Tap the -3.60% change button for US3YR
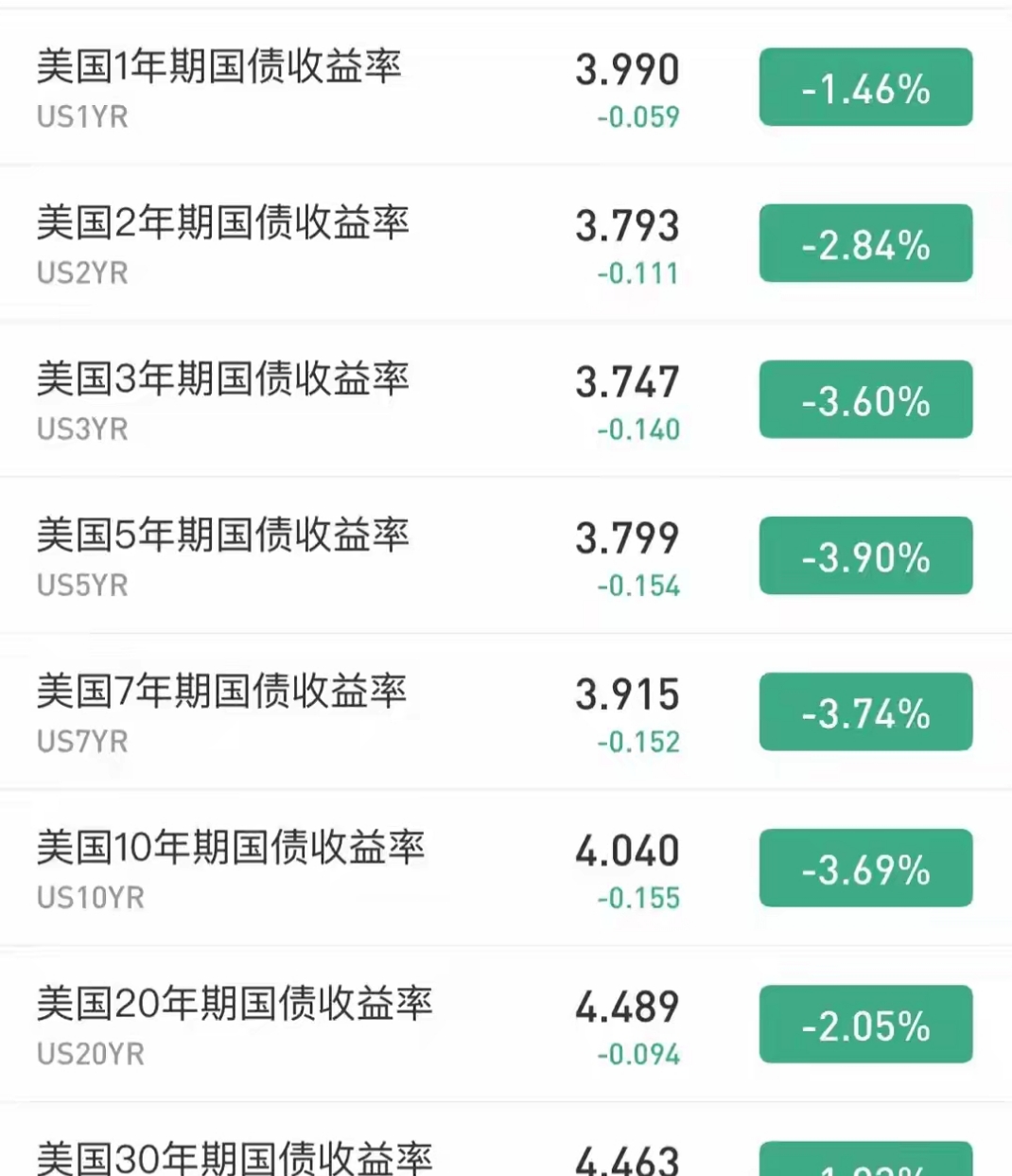1012x1176 pixels. coord(864,399)
